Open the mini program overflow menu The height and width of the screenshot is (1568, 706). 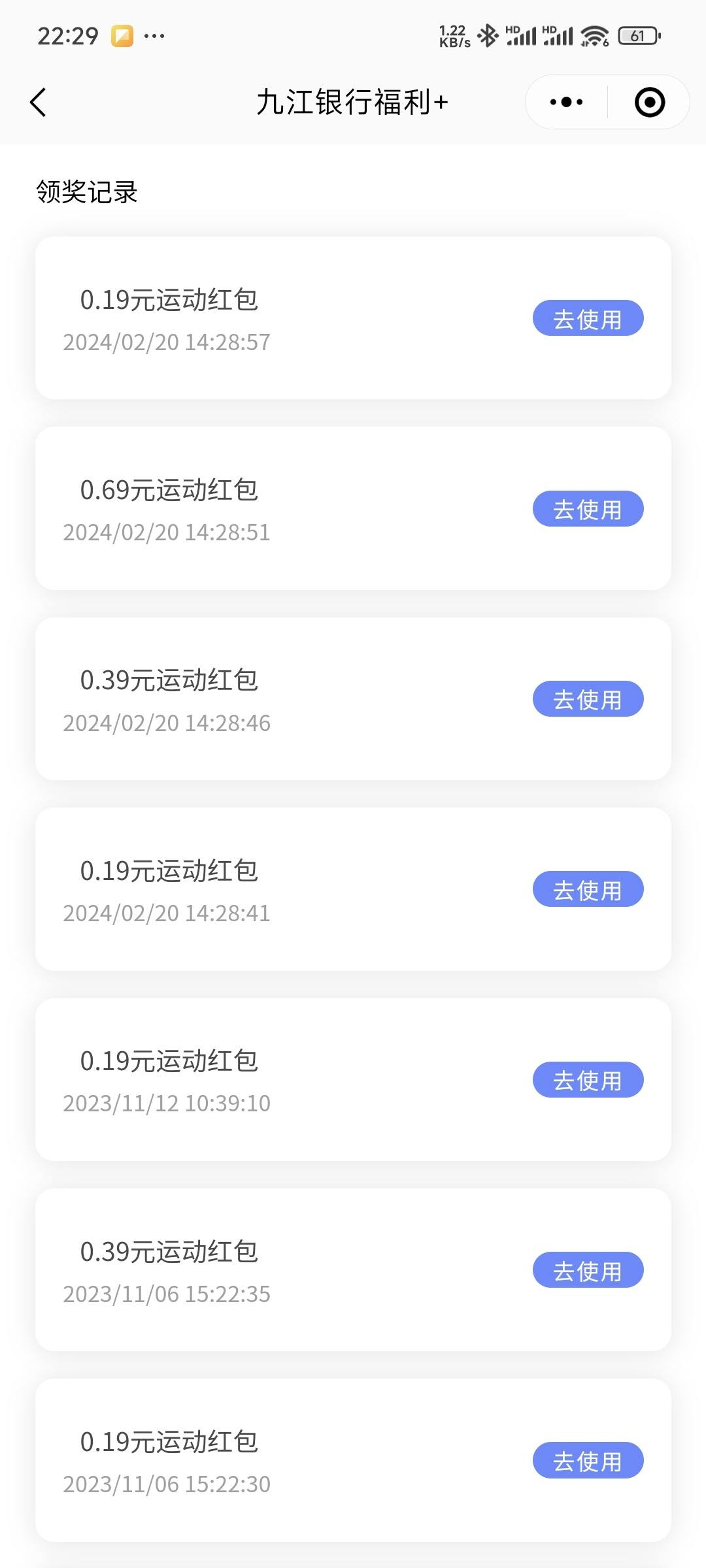(x=566, y=103)
